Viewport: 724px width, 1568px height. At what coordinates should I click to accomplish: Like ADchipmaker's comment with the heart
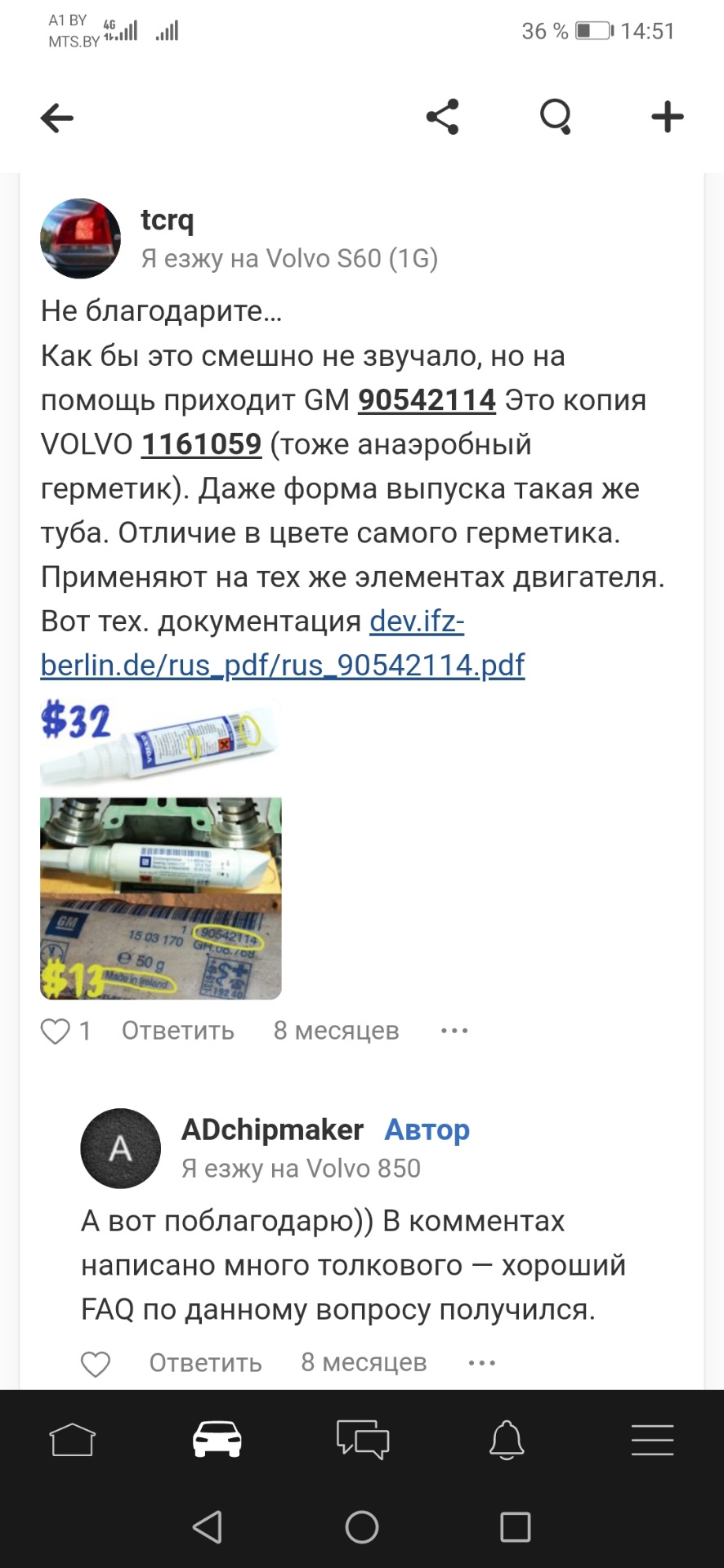click(x=96, y=1362)
